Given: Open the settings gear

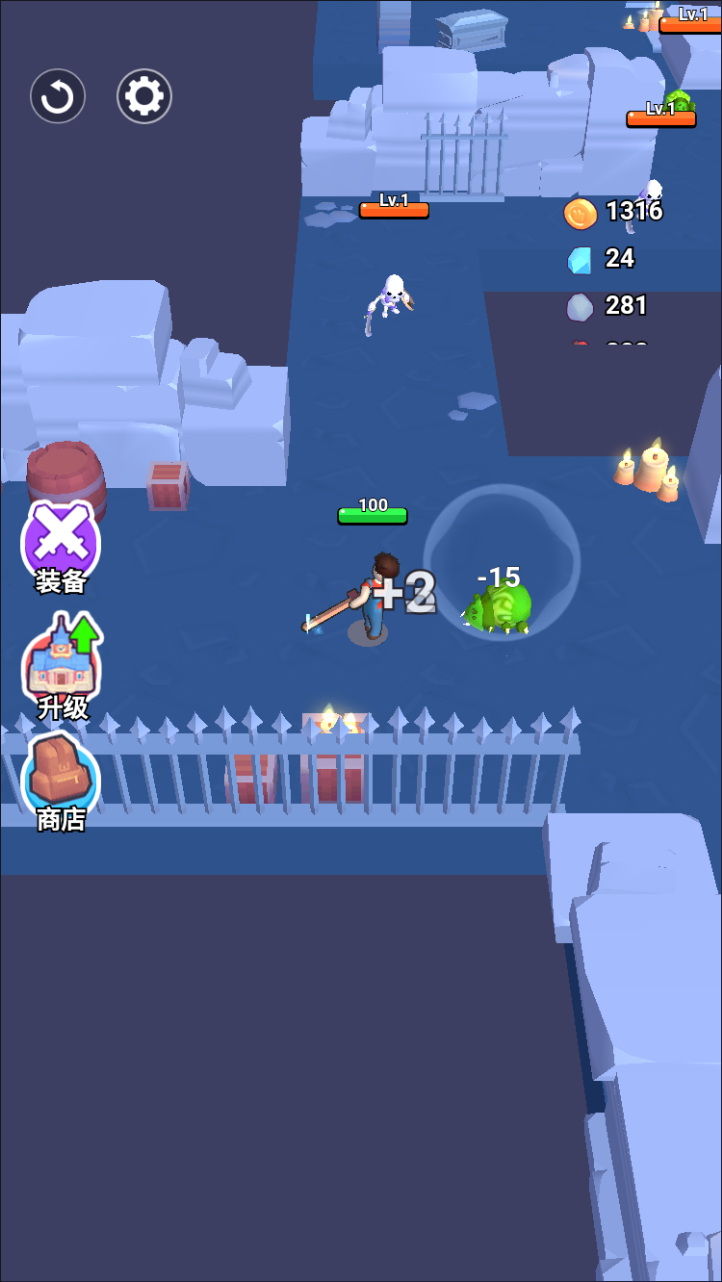Looking at the screenshot, I should point(145,97).
